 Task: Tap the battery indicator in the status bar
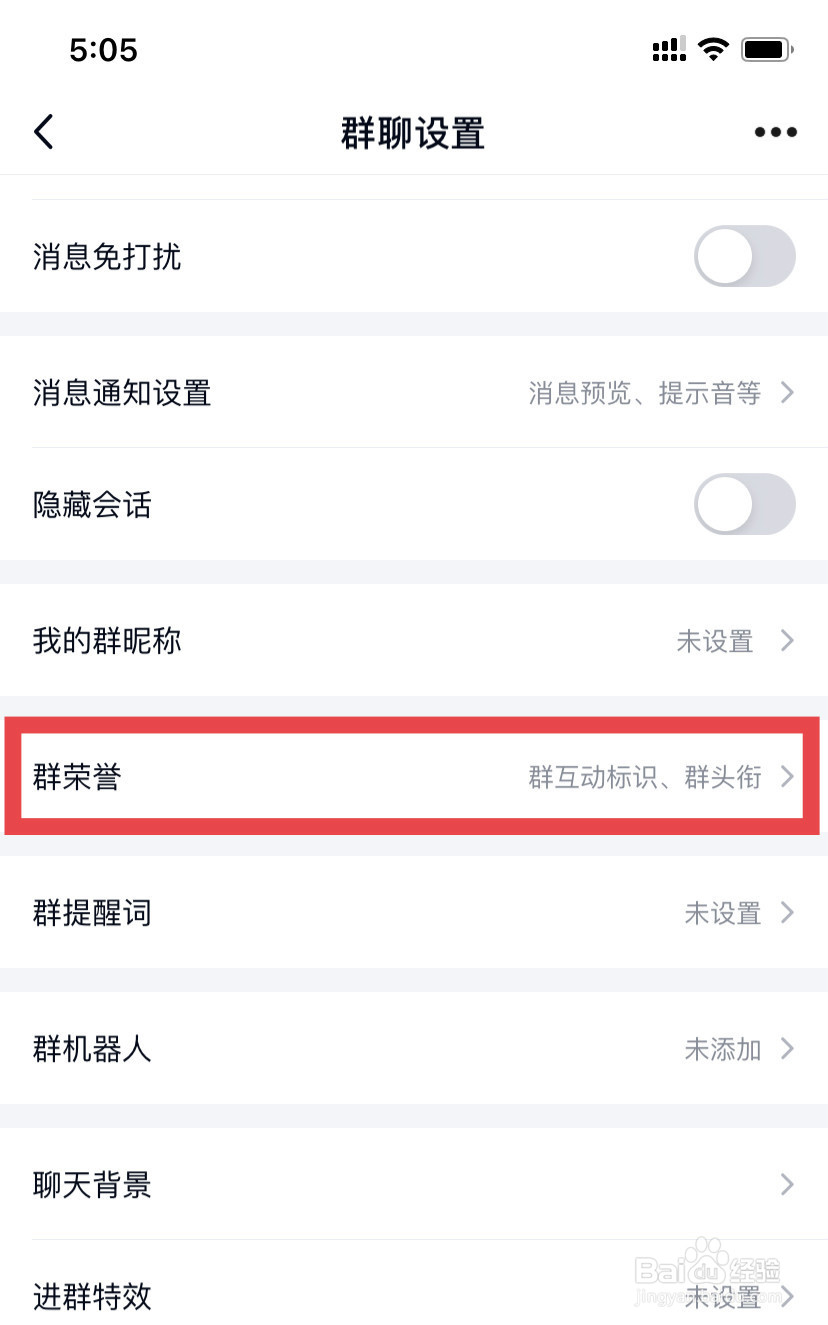pyautogui.click(x=768, y=49)
